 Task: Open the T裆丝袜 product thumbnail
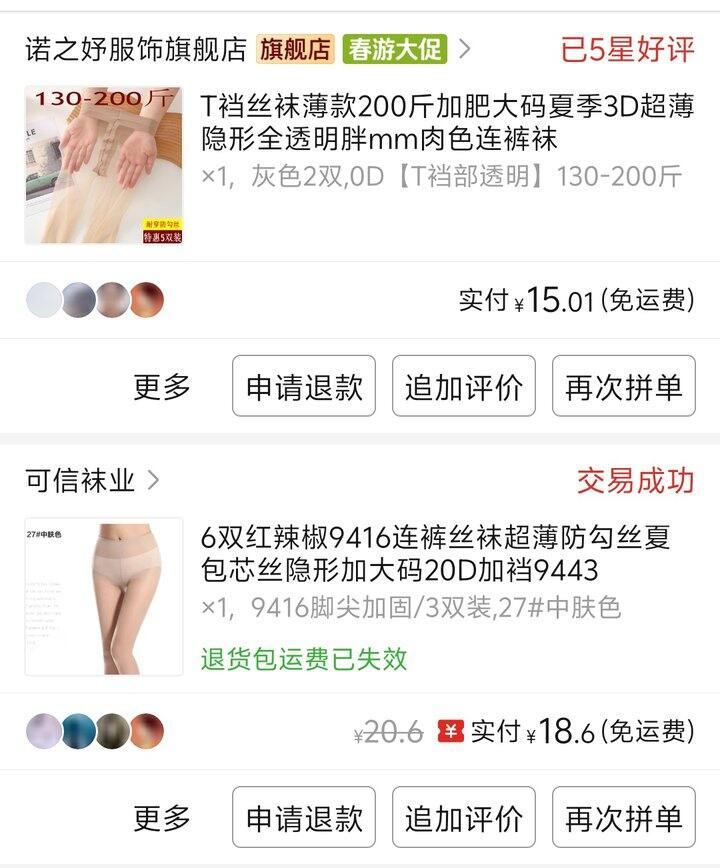pos(104,164)
